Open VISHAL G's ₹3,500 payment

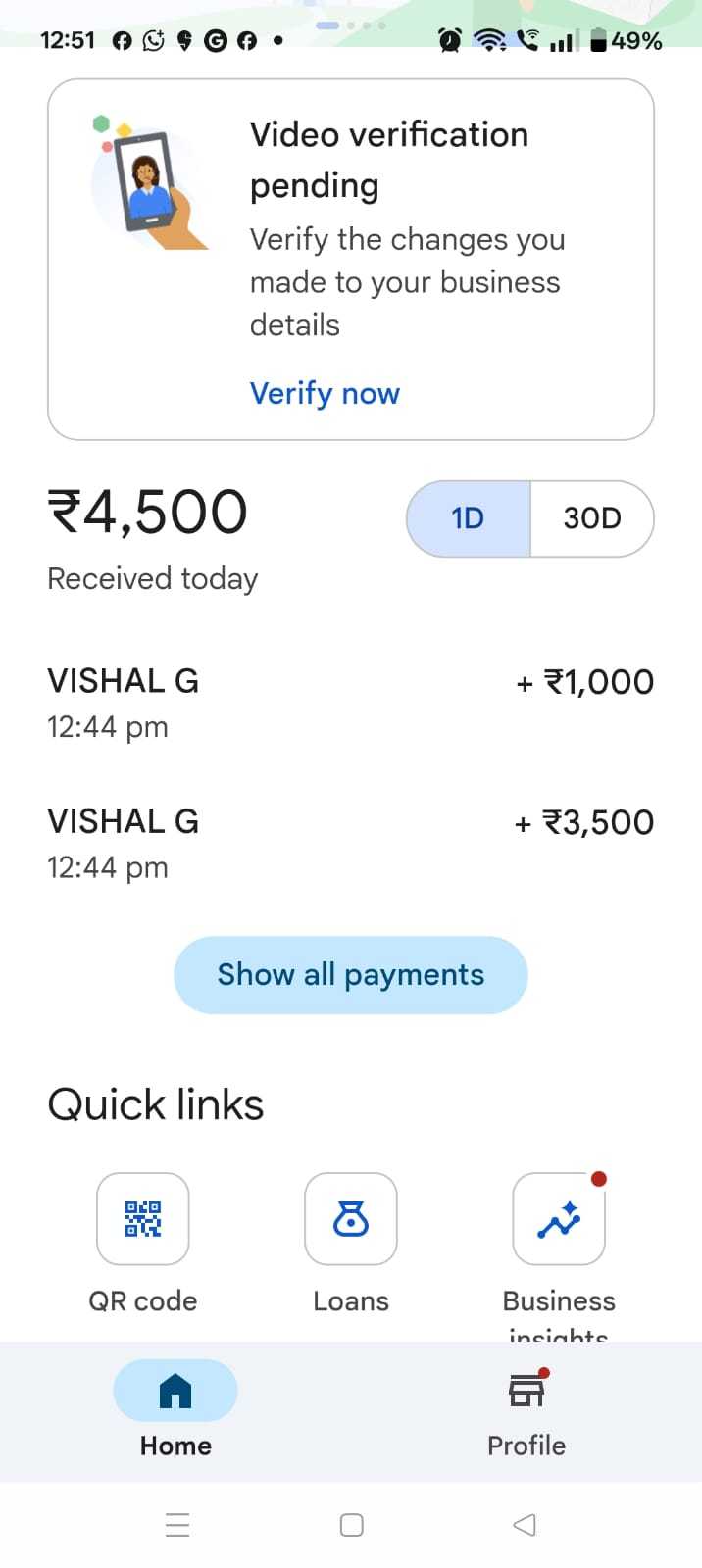point(351,844)
